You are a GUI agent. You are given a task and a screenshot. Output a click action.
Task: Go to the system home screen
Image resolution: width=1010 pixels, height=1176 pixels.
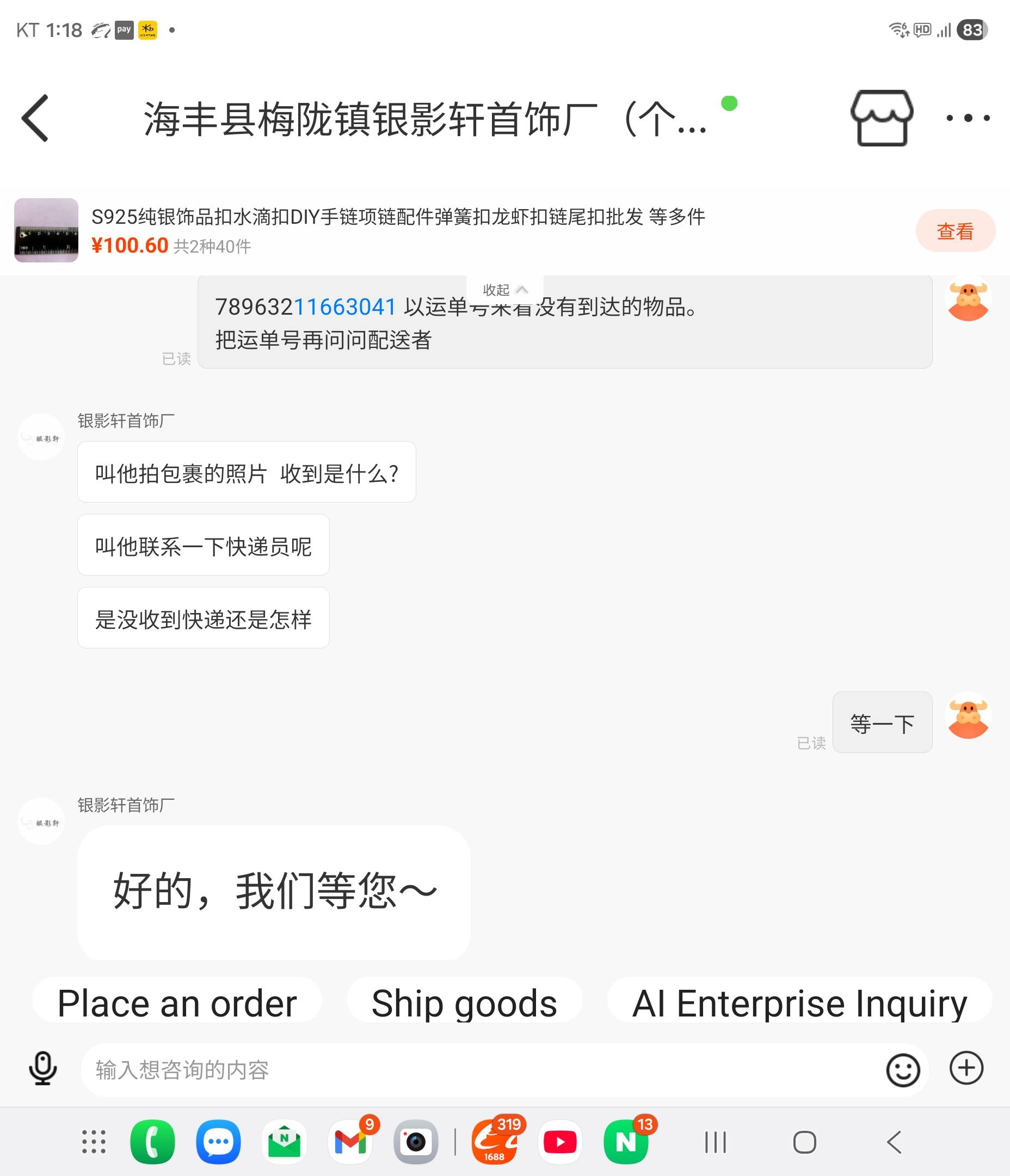[x=805, y=1142]
